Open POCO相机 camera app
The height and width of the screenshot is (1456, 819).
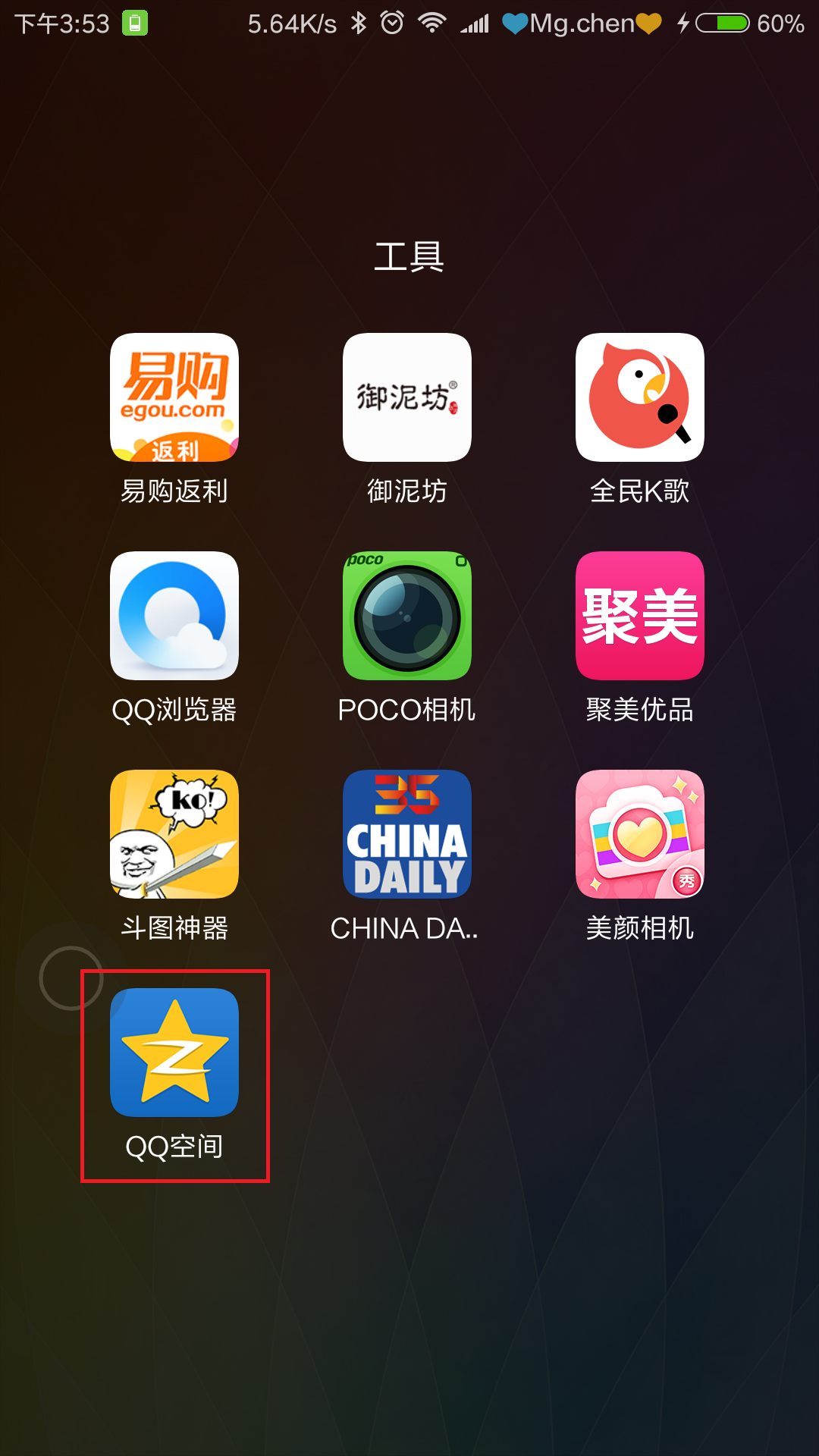406,616
